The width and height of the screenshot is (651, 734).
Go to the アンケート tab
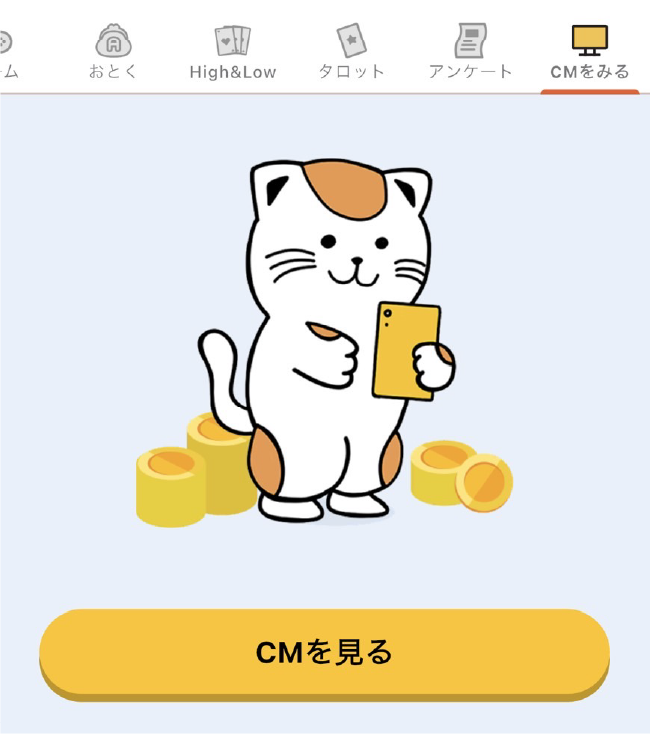click(470, 51)
